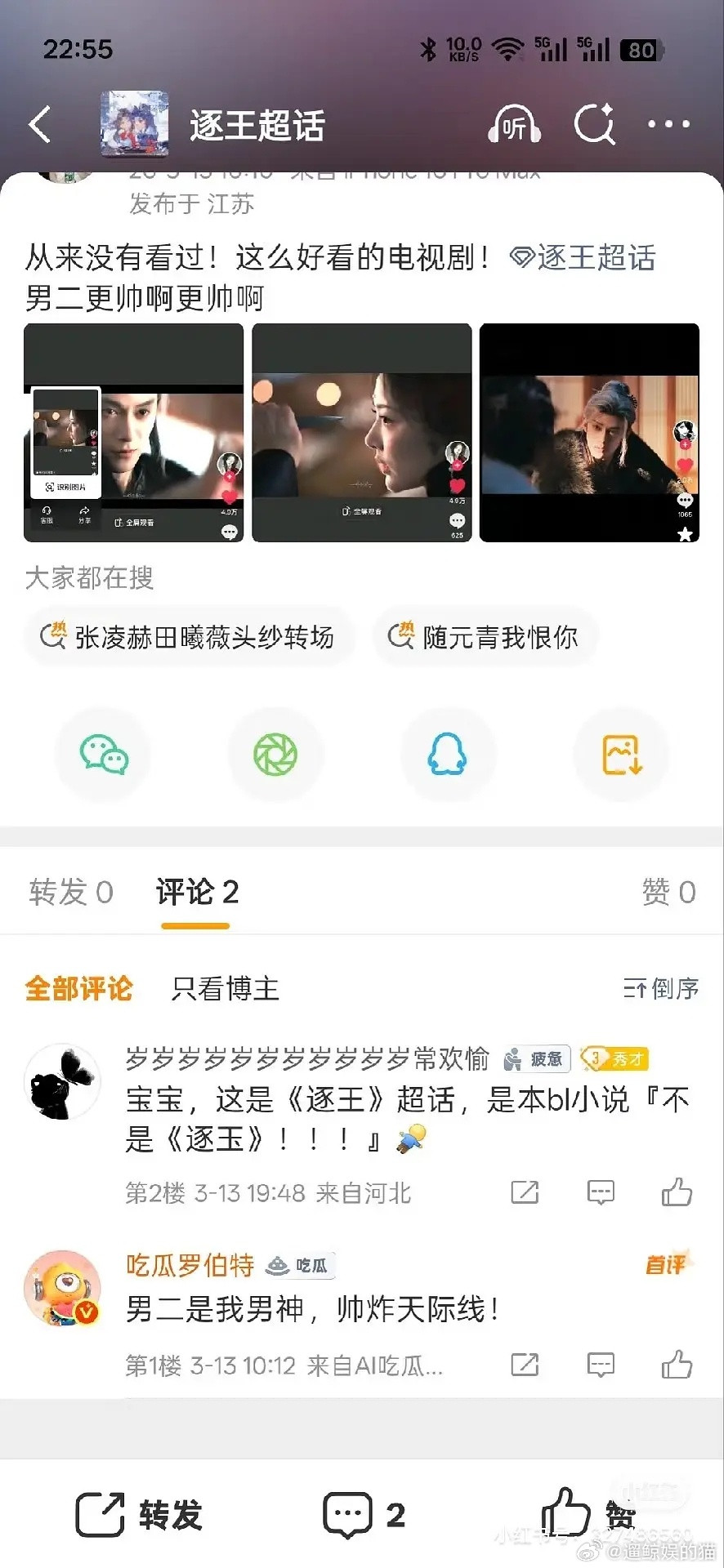
Task: Play the third video thumbnail
Action: 589,433
